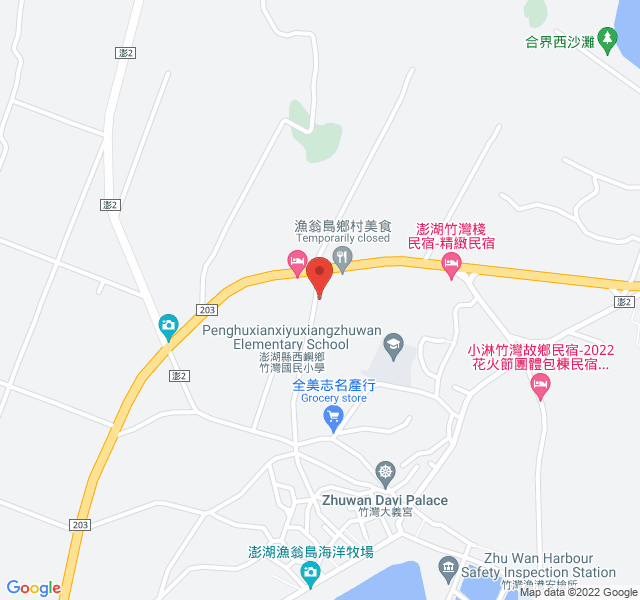Image resolution: width=640 pixels, height=600 pixels.
Task: Select the 澎湖竹灣棧民宿 lodging pin
Action: [x=450, y=265]
